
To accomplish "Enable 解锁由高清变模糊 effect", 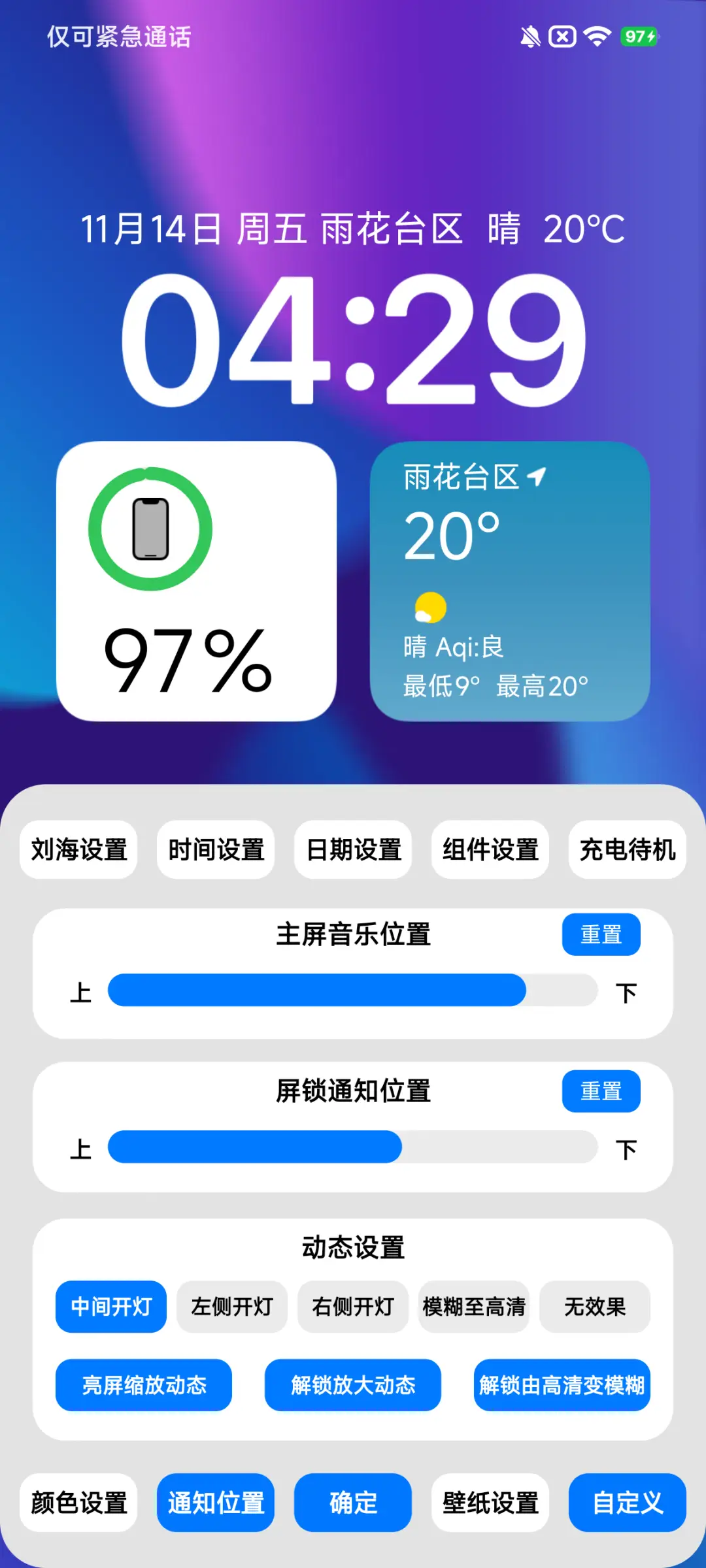I will click(x=562, y=1385).
